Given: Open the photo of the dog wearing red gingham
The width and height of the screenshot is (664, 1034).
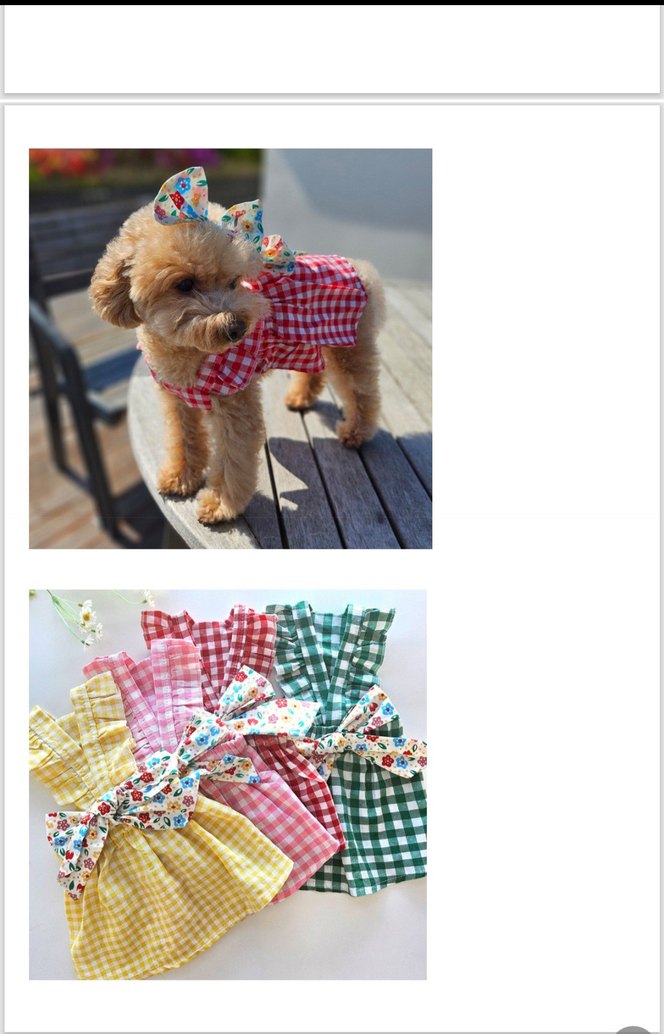Looking at the screenshot, I should (x=230, y=348).
